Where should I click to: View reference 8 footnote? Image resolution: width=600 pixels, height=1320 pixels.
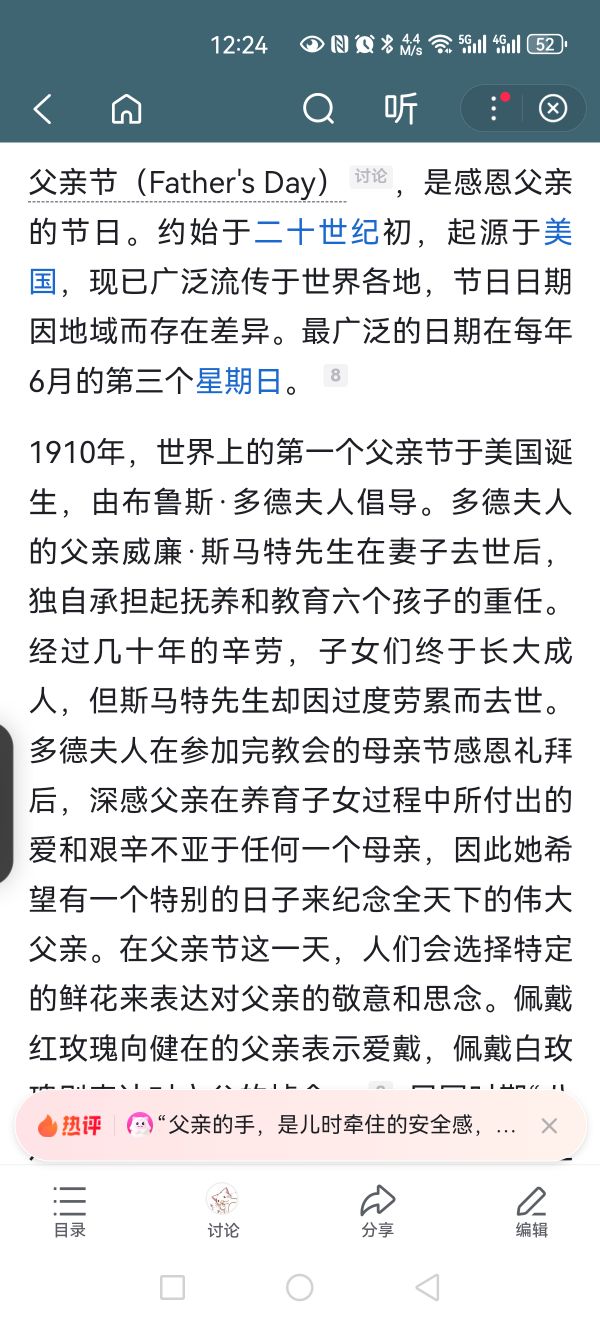click(335, 376)
